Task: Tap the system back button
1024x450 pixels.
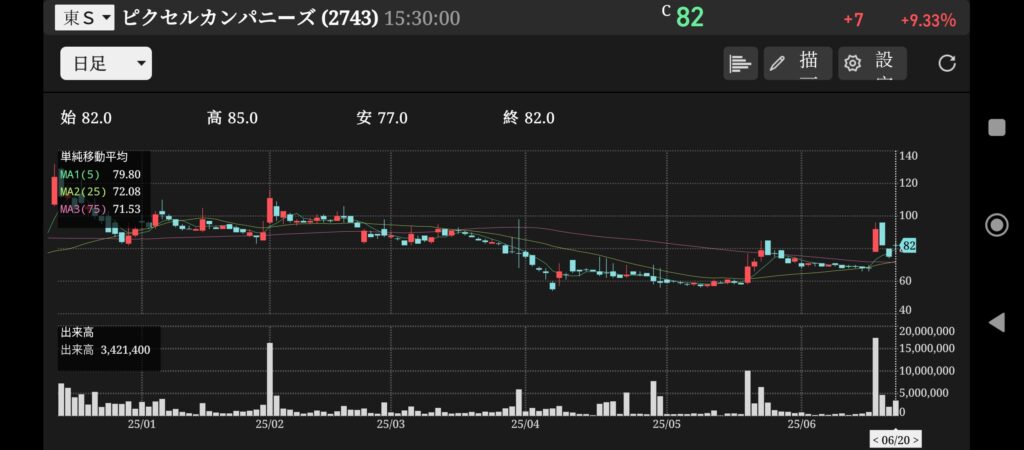Action: 996,322
